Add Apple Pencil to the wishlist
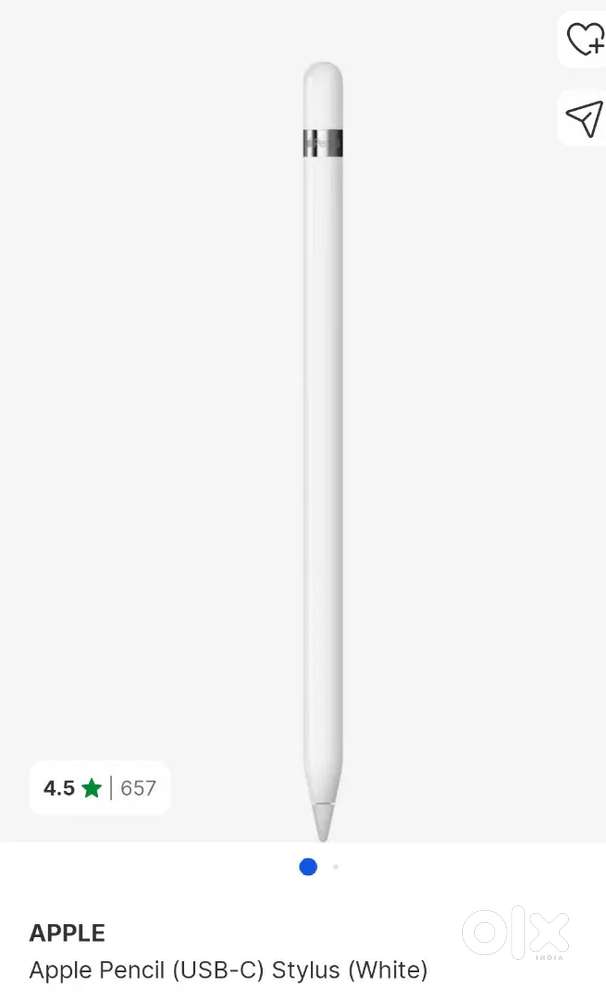This screenshot has width=606, height=999. [584, 40]
